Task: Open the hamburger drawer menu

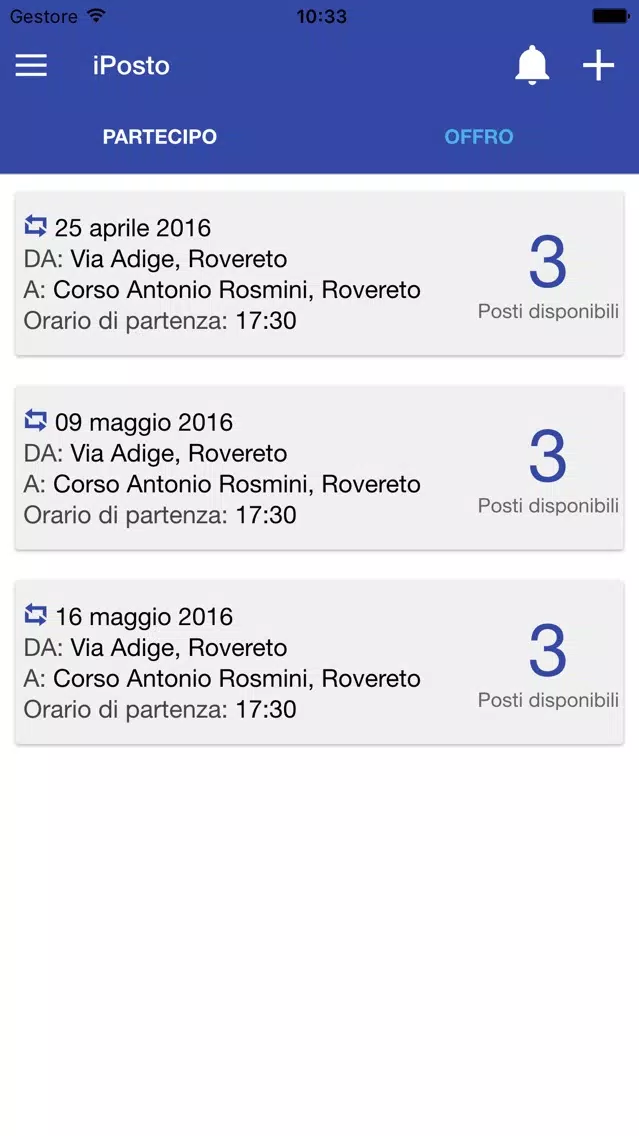Action: (x=31, y=66)
